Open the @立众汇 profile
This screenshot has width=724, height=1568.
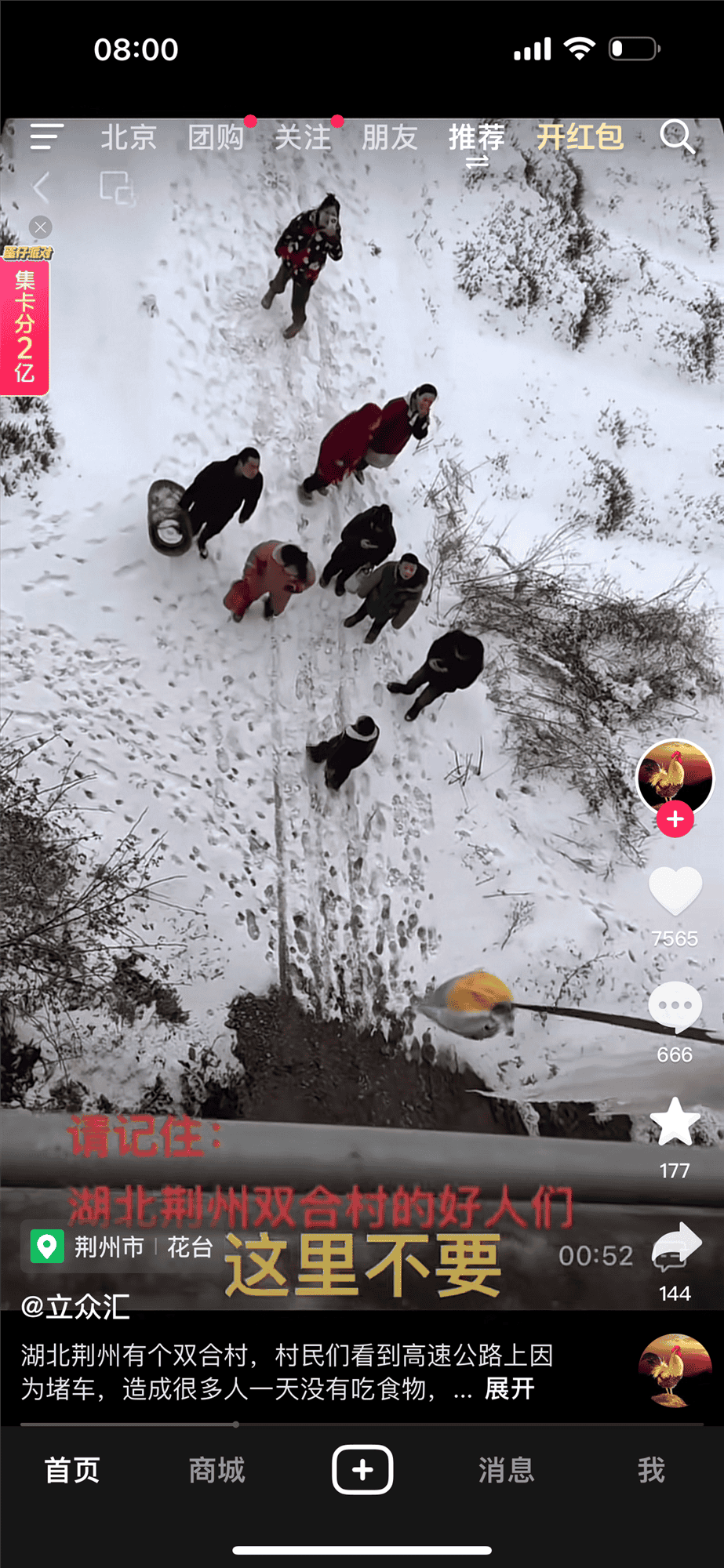pos(75,1307)
